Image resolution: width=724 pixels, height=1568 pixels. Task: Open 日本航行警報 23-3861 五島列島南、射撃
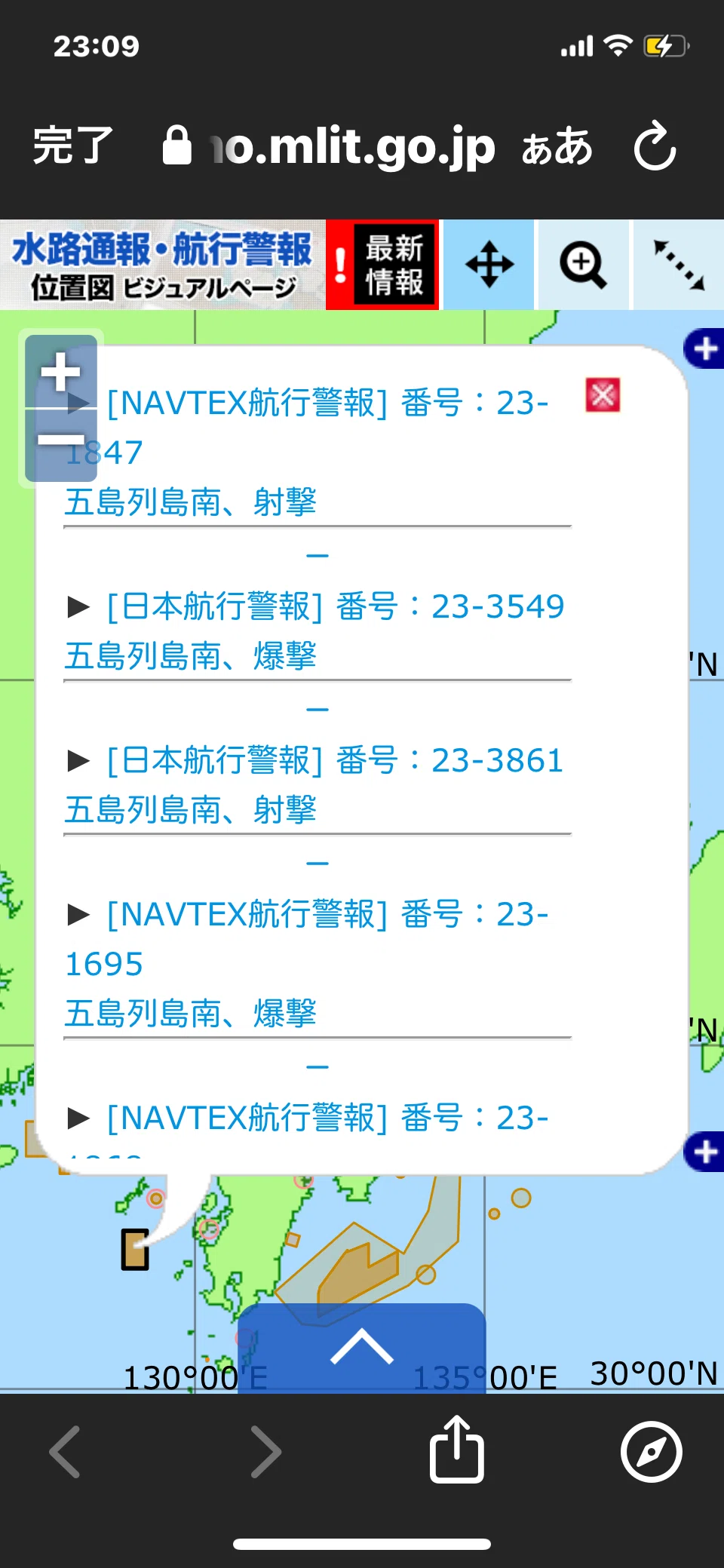pos(316,784)
